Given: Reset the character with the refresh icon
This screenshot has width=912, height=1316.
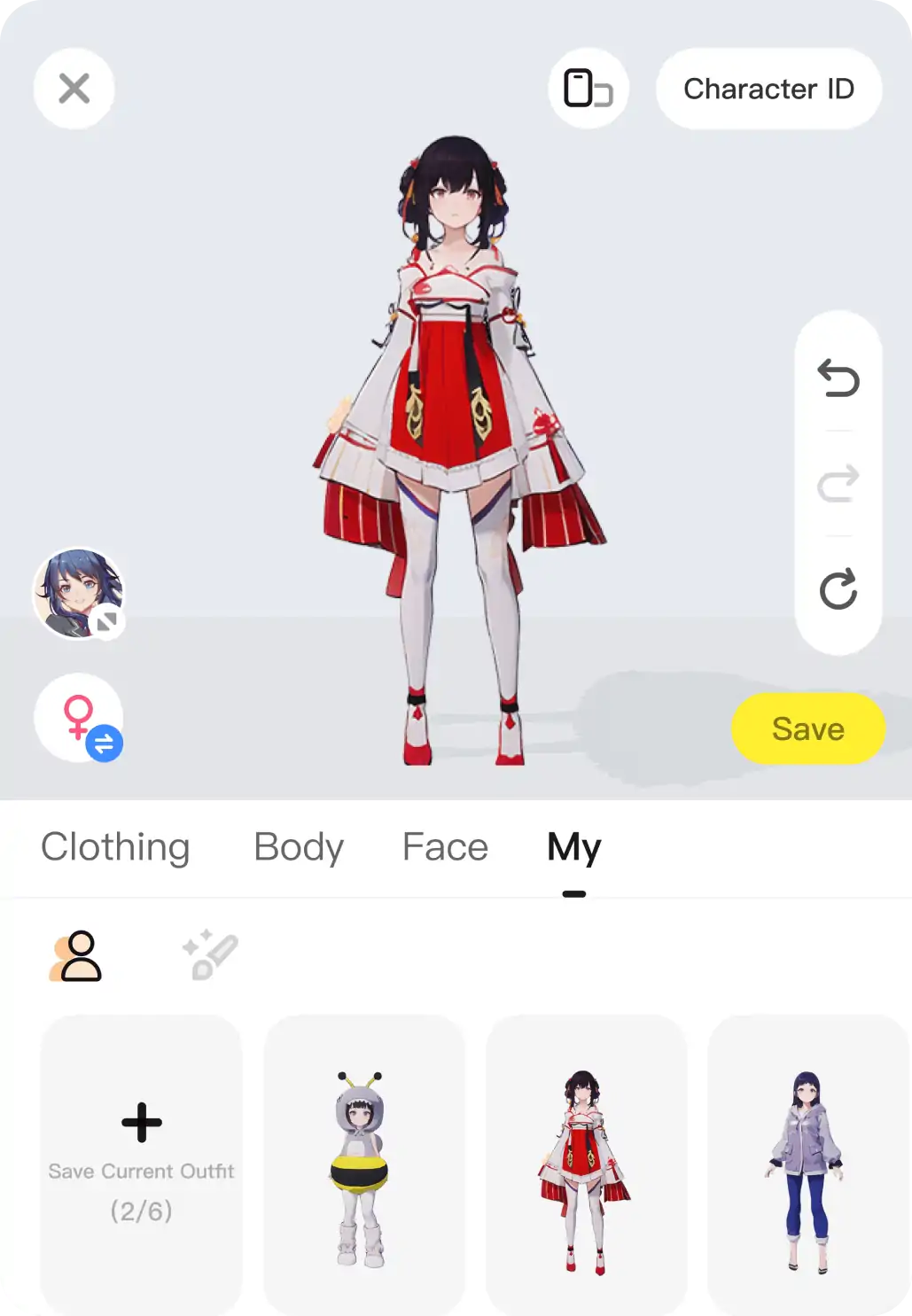Looking at the screenshot, I should tap(838, 589).
